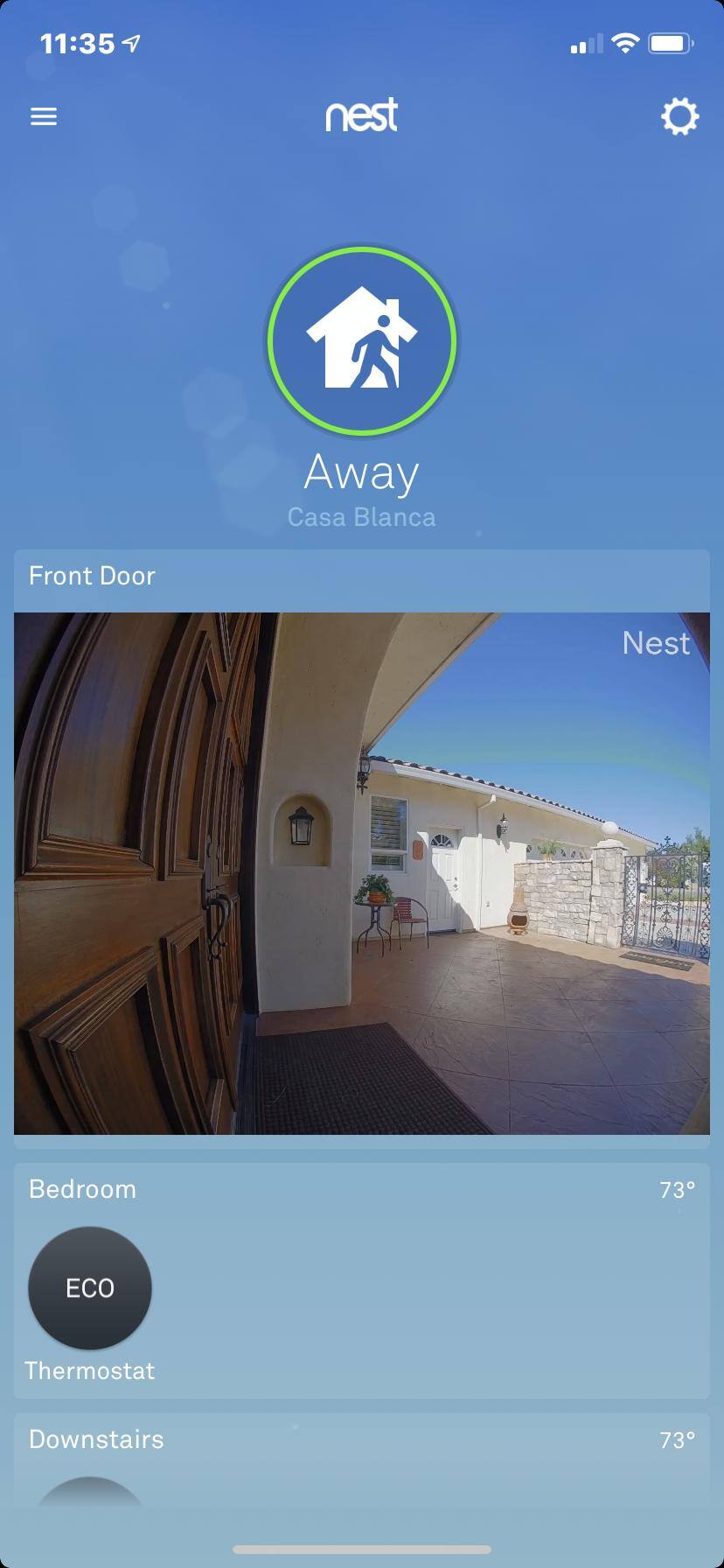The height and width of the screenshot is (1568, 724).
Task: Open the Front Door camera feed
Action: [x=362, y=873]
